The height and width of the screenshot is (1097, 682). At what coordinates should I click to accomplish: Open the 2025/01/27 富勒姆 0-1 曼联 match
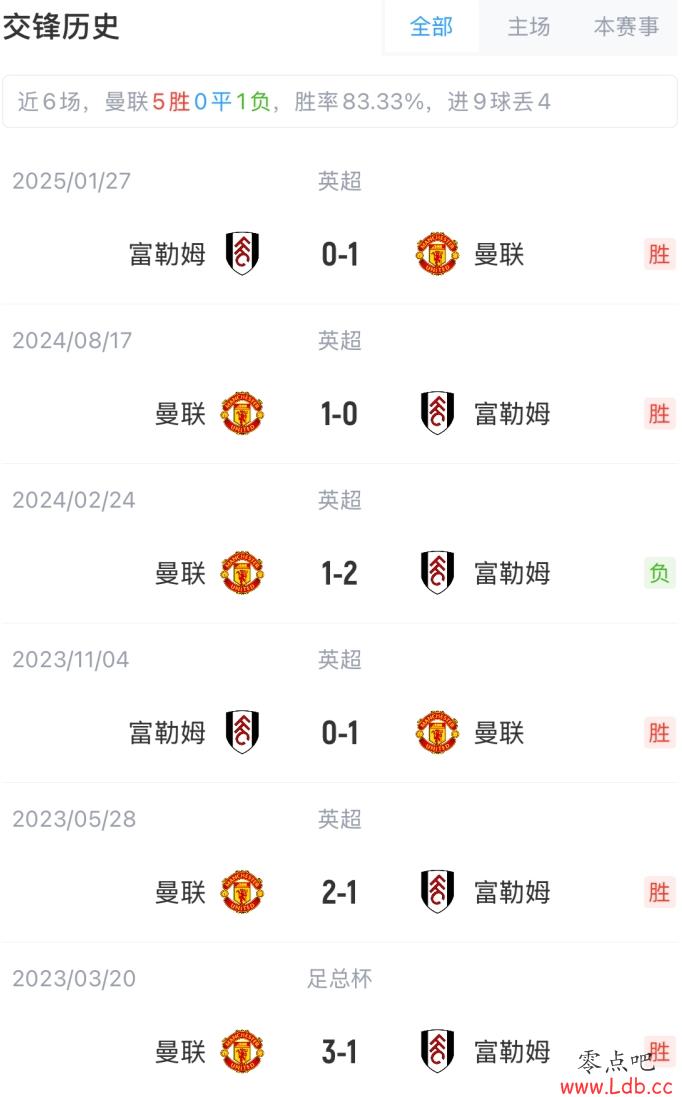(341, 224)
